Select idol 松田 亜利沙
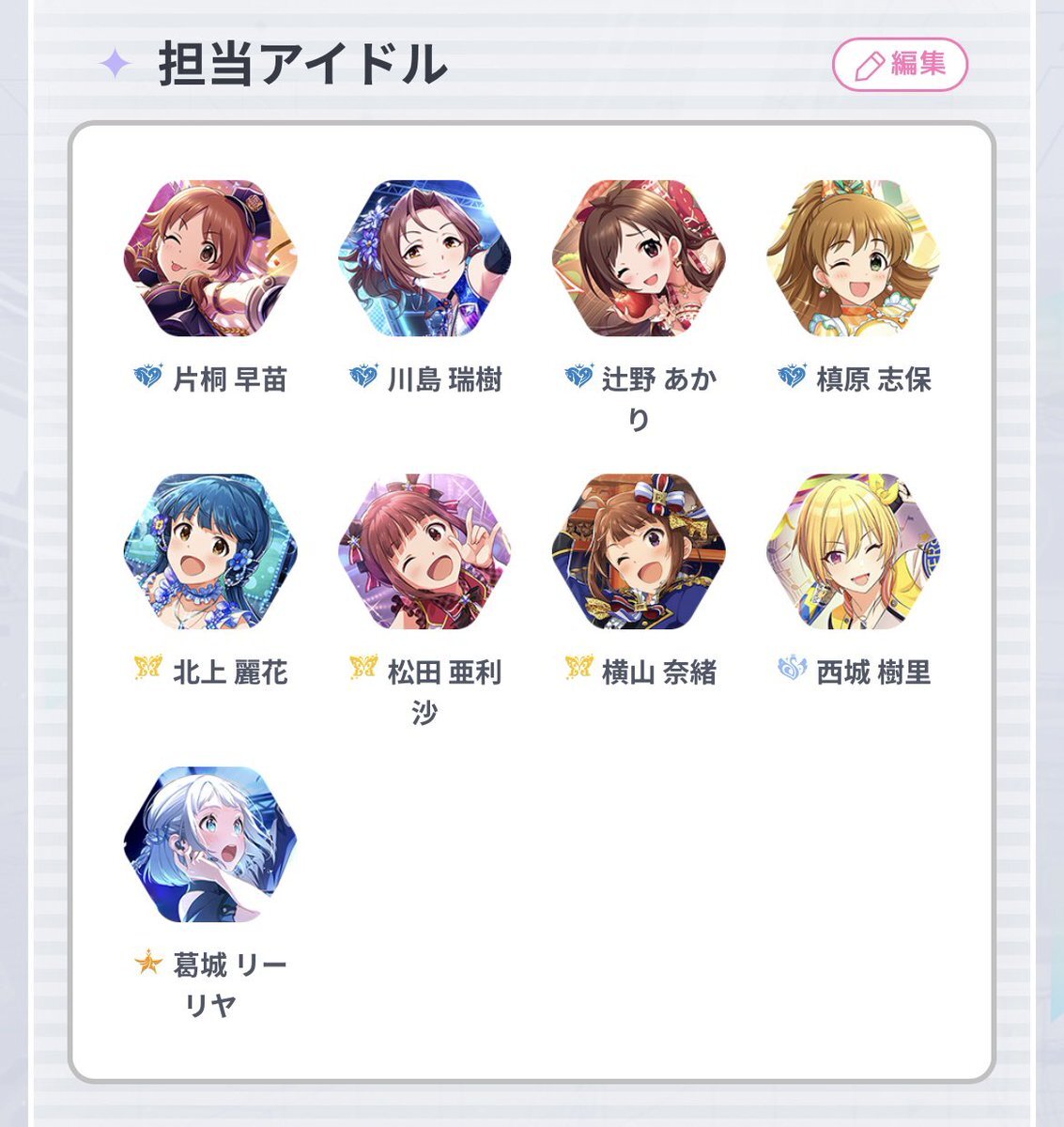 pos(424,552)
